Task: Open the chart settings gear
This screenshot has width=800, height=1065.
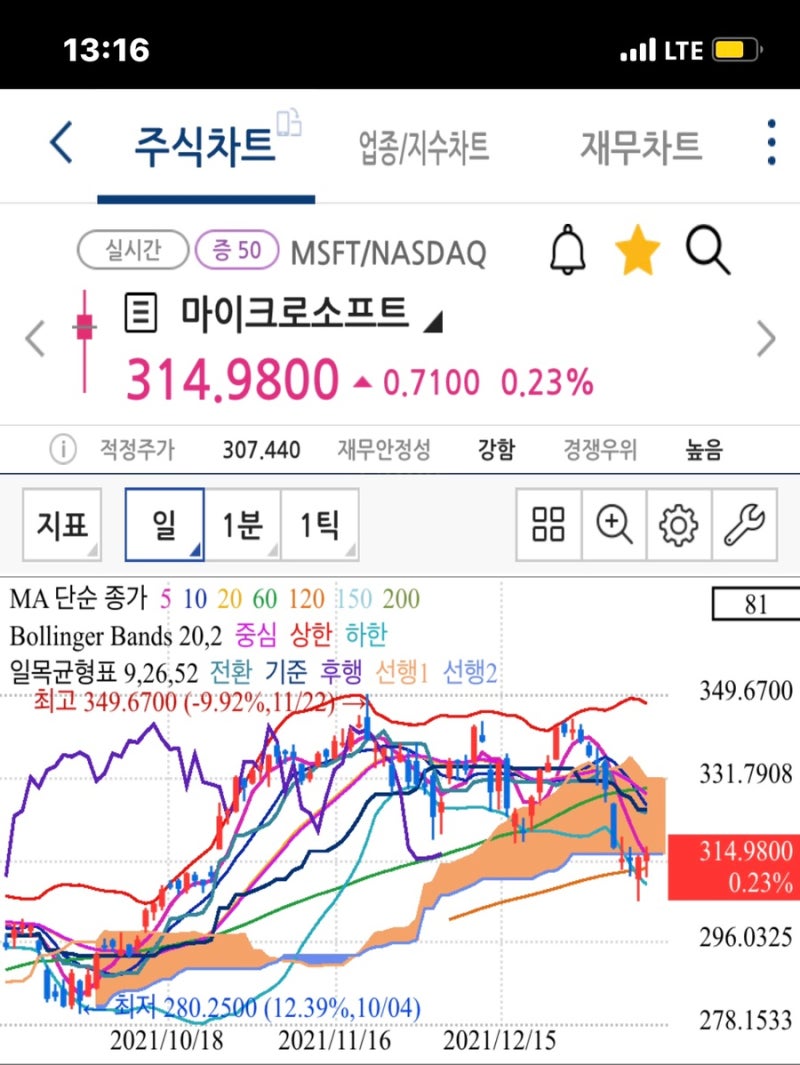Action: pyautogui.click(x=679, y=524)
